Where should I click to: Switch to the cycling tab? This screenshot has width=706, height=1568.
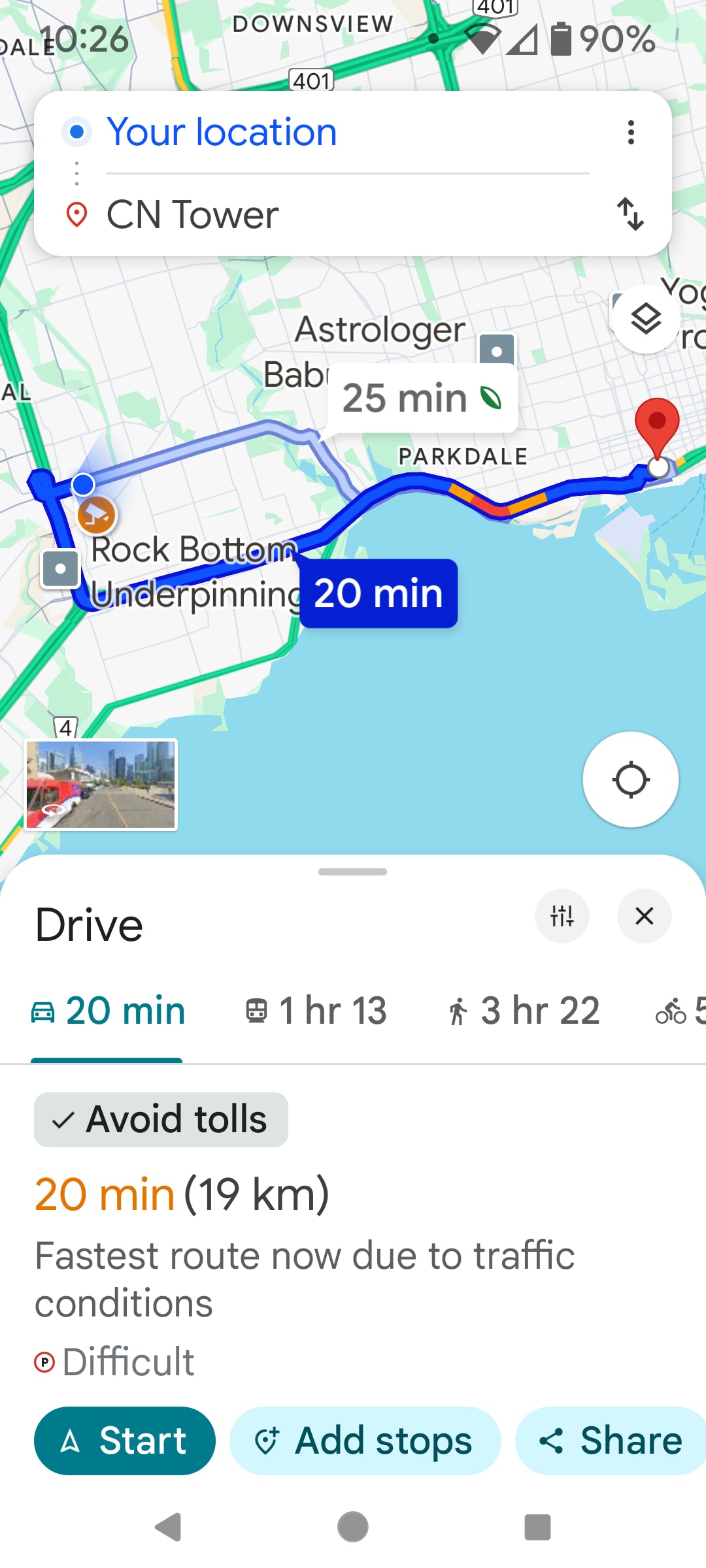coord(680,1011)
